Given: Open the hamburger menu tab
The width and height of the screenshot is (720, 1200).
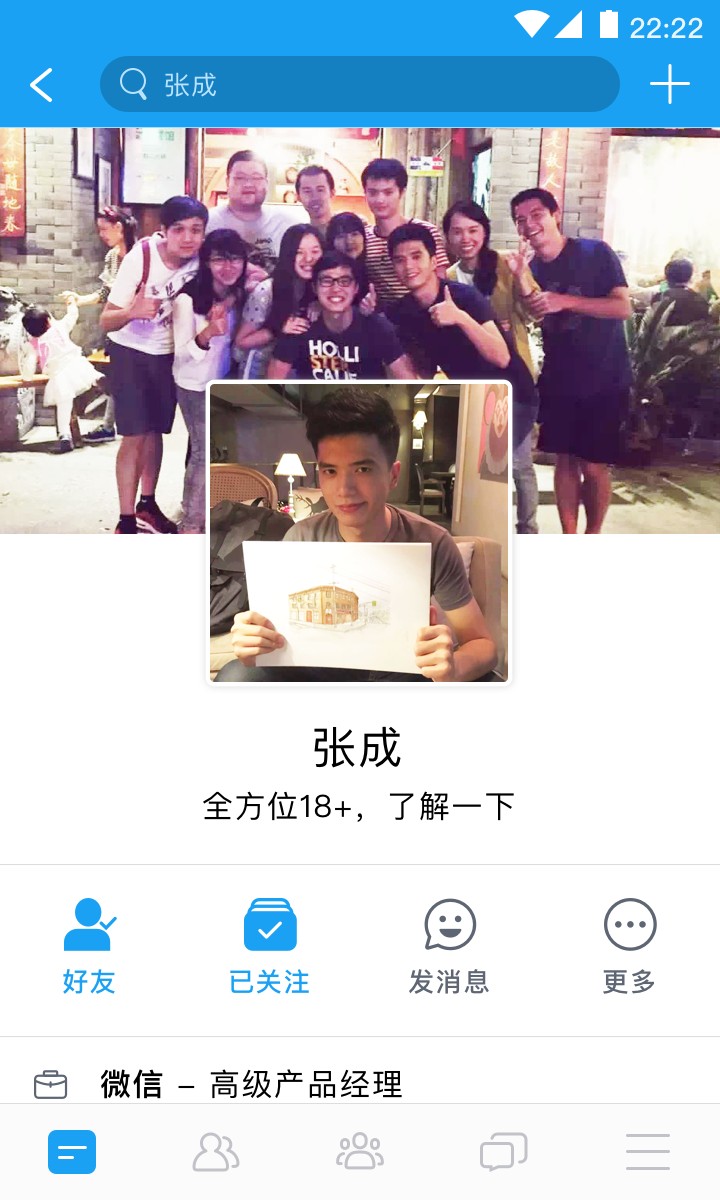Looking at the screenshot, I should [647, 1152].
